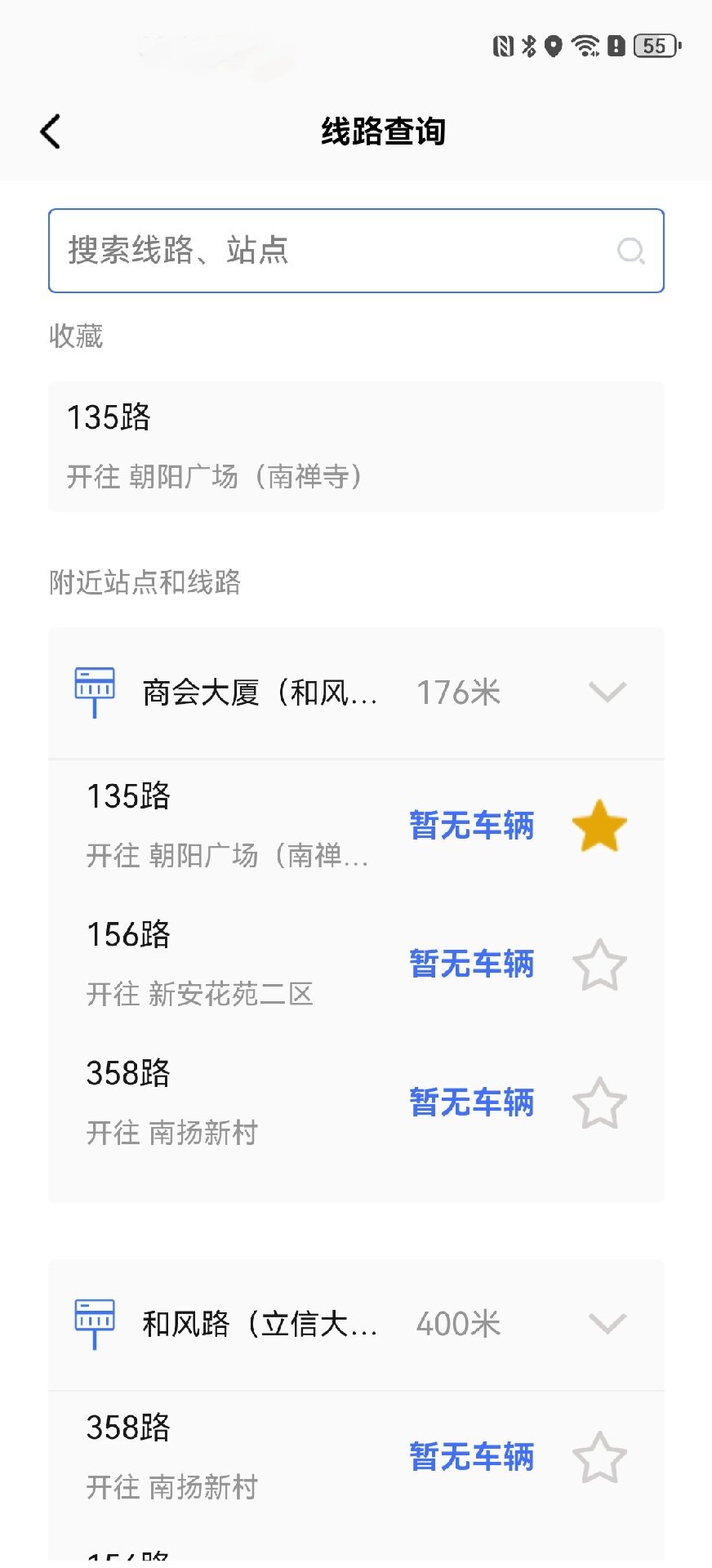Tap 暂无车辆 next to 358路
The width and height of the screenshot is (712, 1568).
tap(471, 1102)
